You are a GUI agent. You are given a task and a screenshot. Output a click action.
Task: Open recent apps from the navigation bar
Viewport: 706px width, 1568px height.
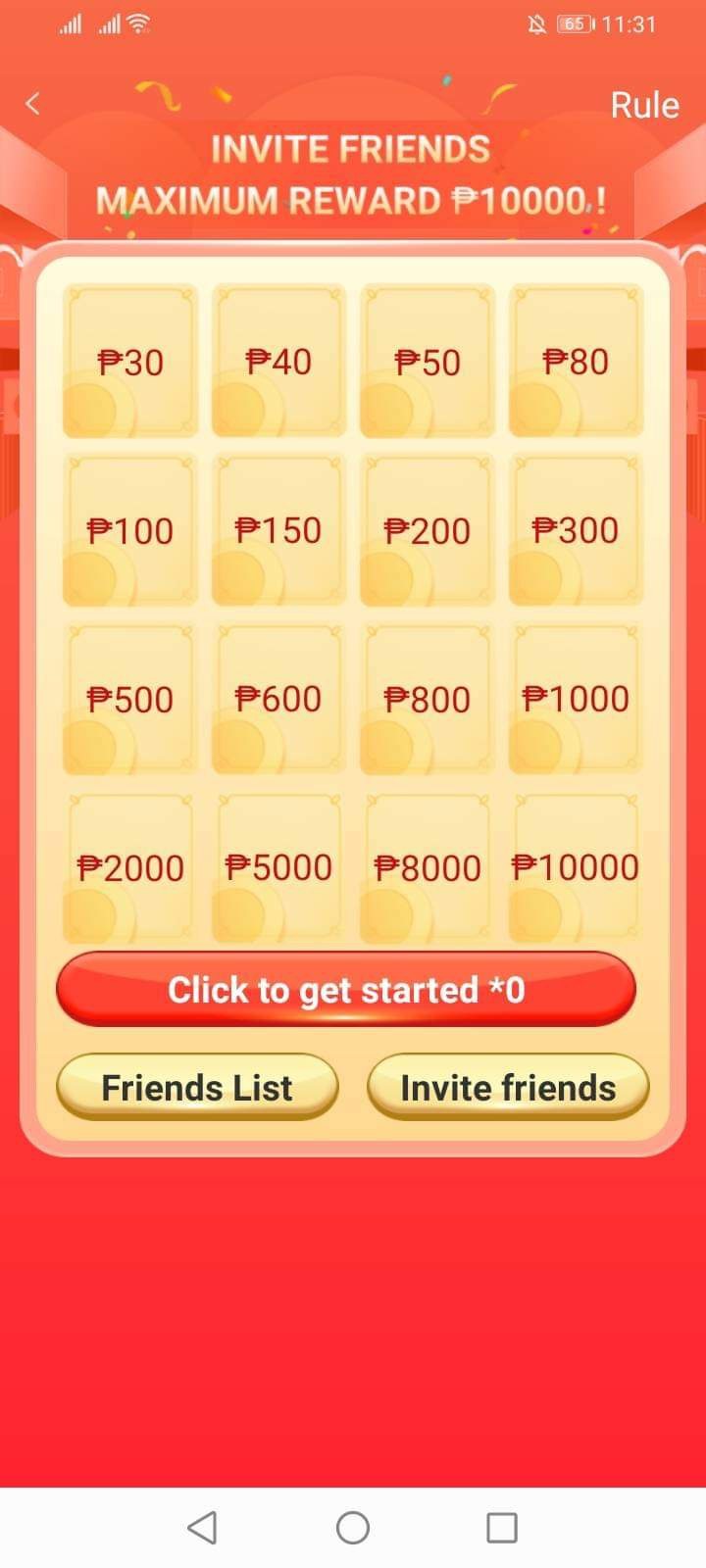click(x=501, y=1527)
